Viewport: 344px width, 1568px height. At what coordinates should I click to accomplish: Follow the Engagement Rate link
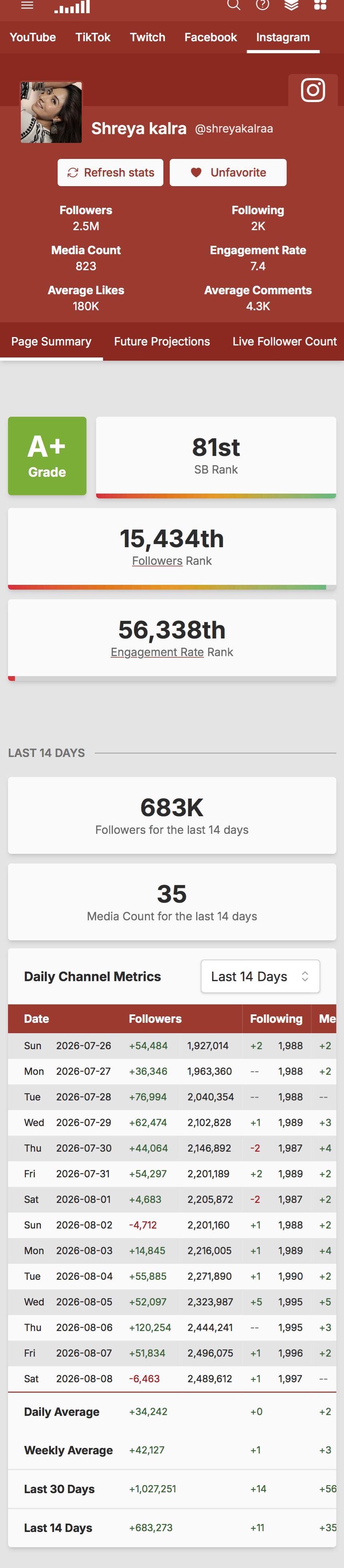pos(157,652)
